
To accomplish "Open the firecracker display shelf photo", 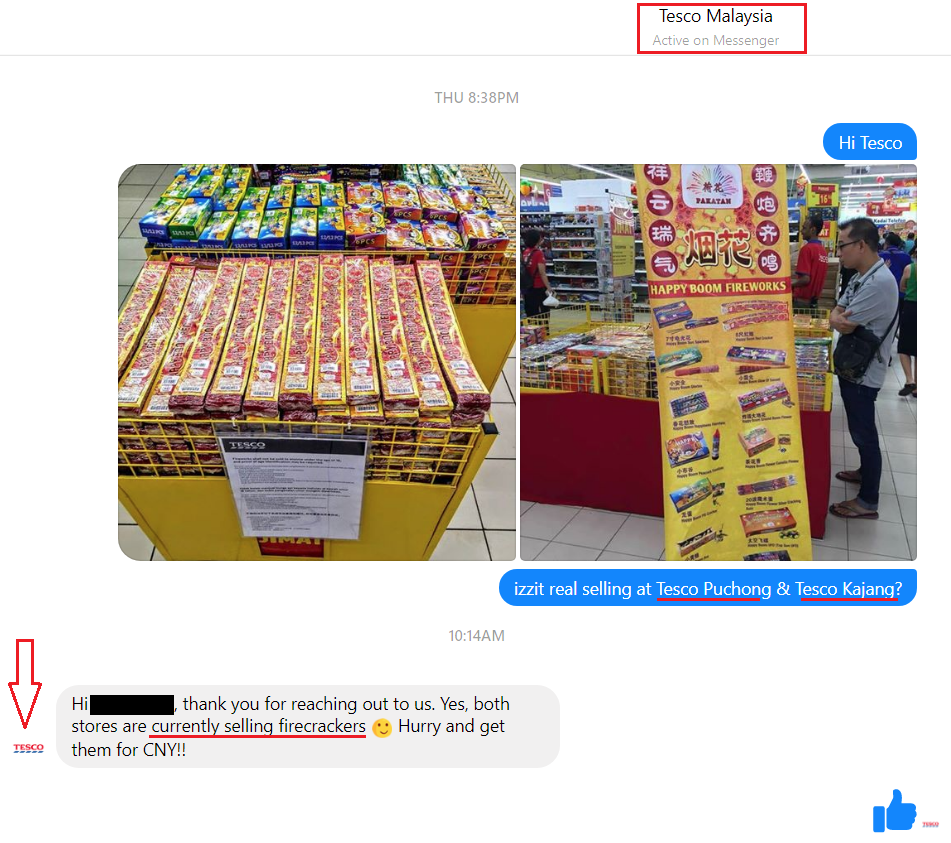I will coord(317,362).
